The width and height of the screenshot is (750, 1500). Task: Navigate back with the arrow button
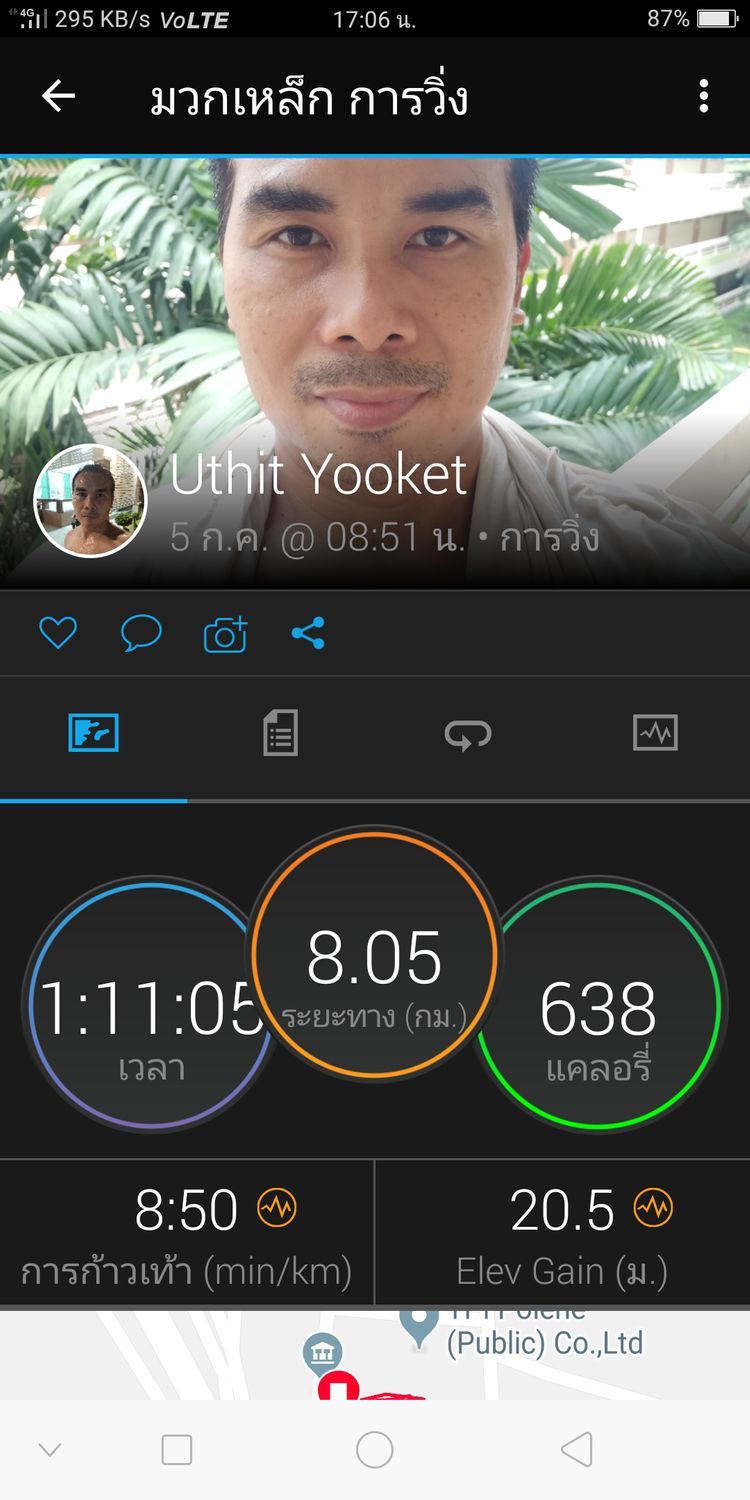coord(57,96)
